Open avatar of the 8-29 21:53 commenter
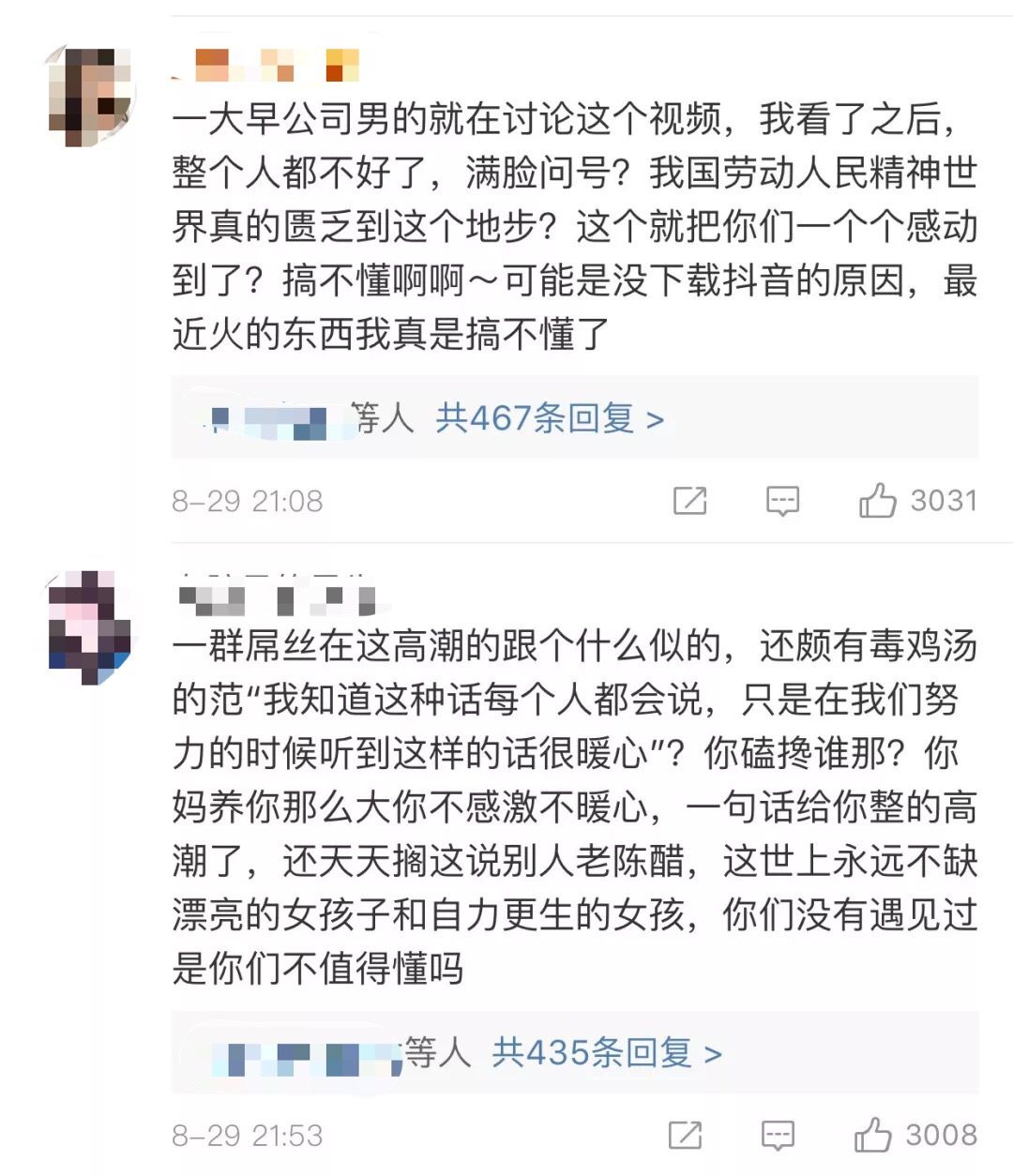 click(x=90, y=628)
